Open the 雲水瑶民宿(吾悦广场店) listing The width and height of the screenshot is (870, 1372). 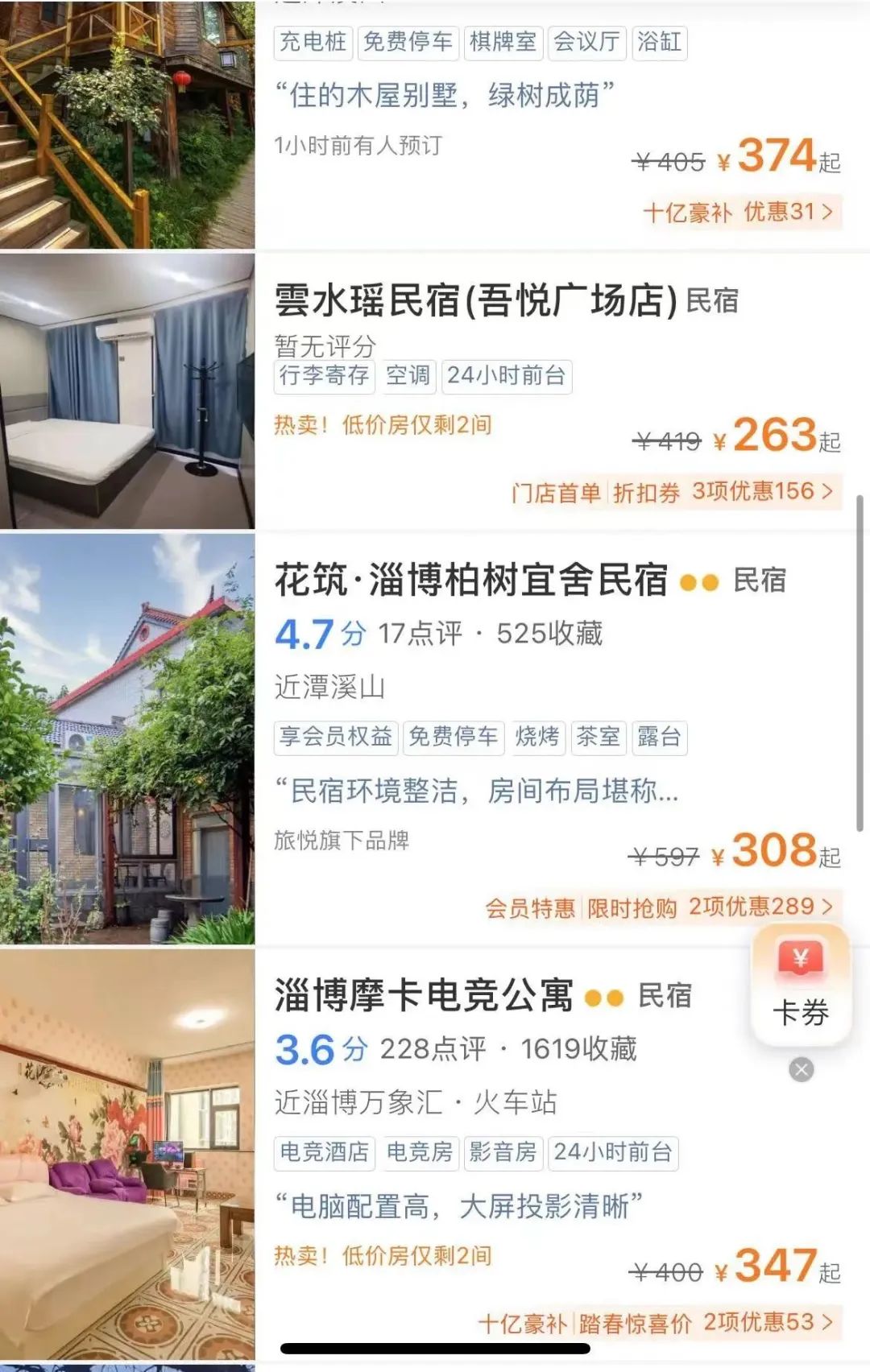click(475, 300)
